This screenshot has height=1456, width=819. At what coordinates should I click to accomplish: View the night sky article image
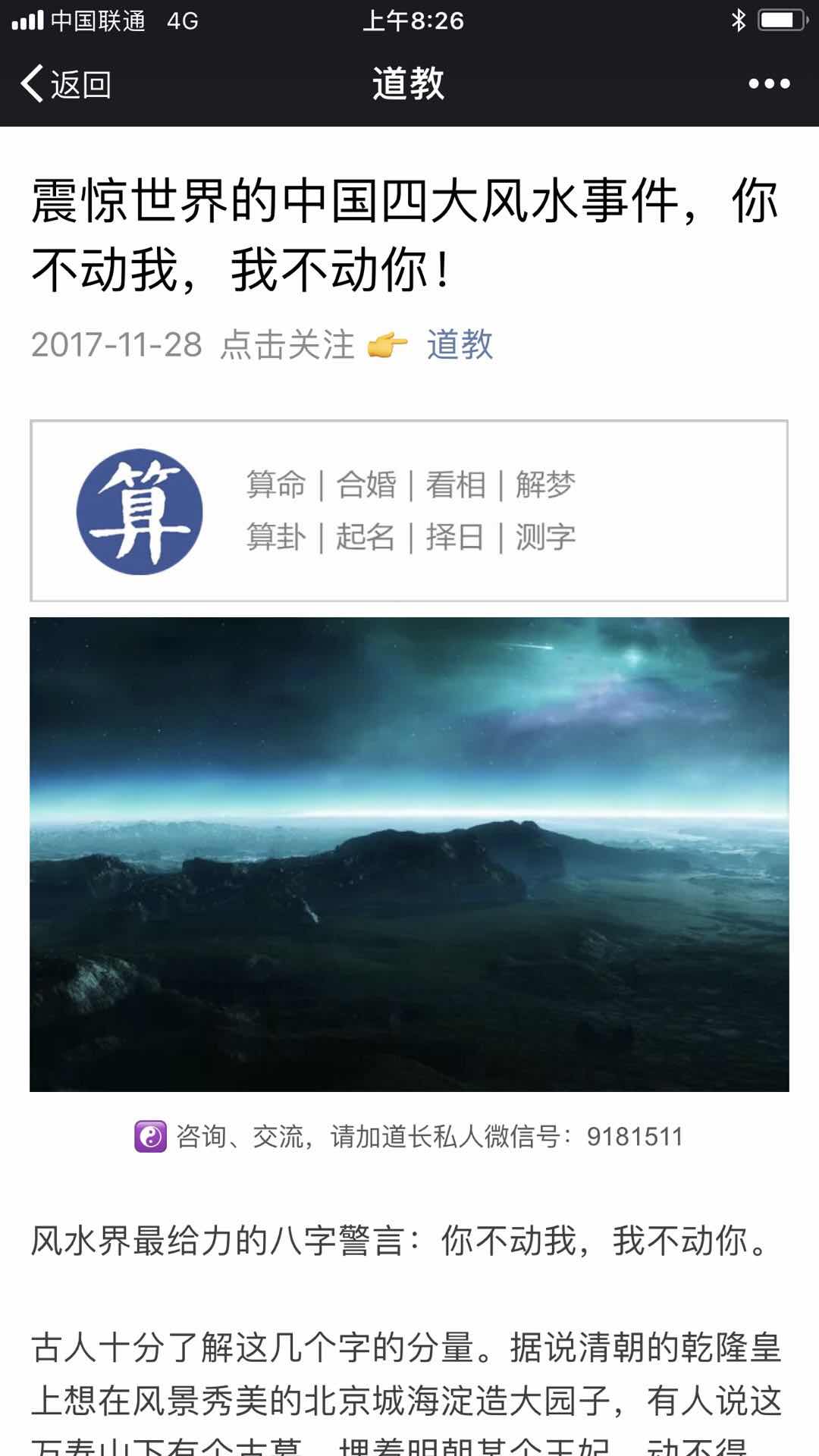coord(409,854)
